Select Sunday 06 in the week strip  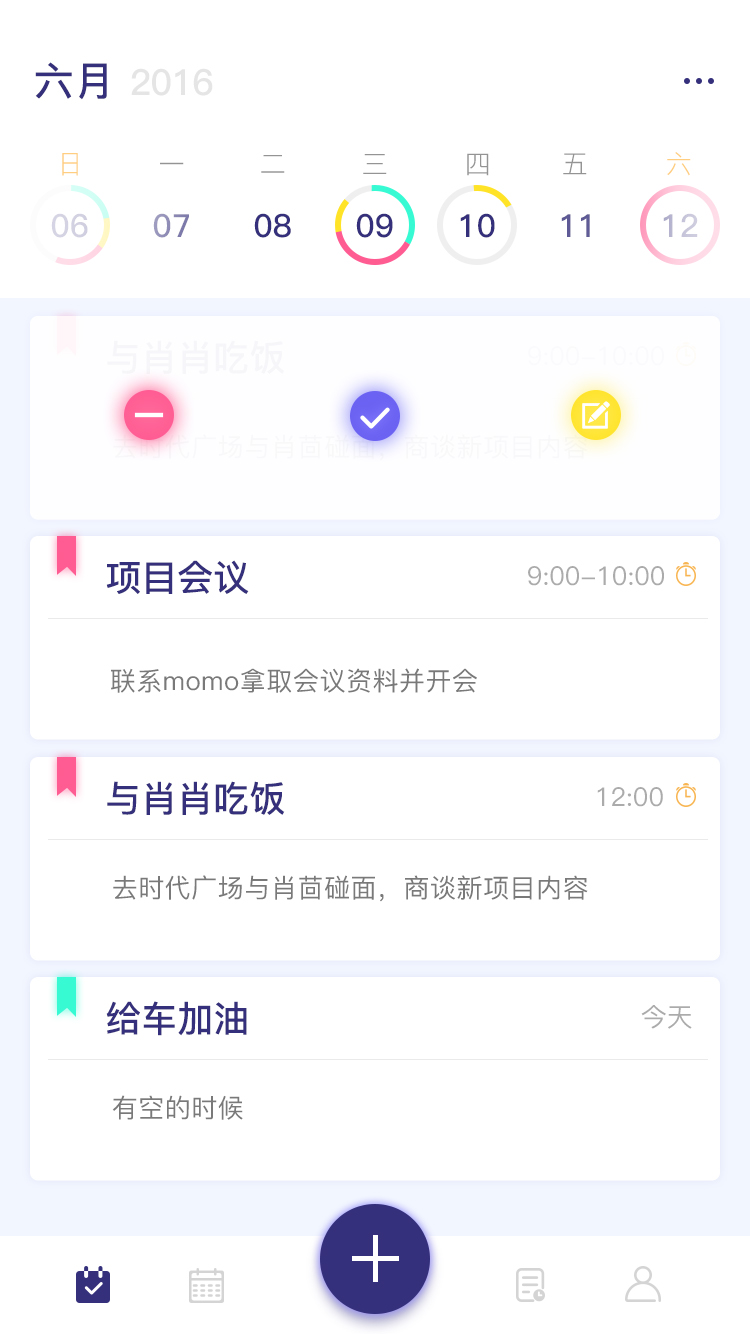point(70,225)
